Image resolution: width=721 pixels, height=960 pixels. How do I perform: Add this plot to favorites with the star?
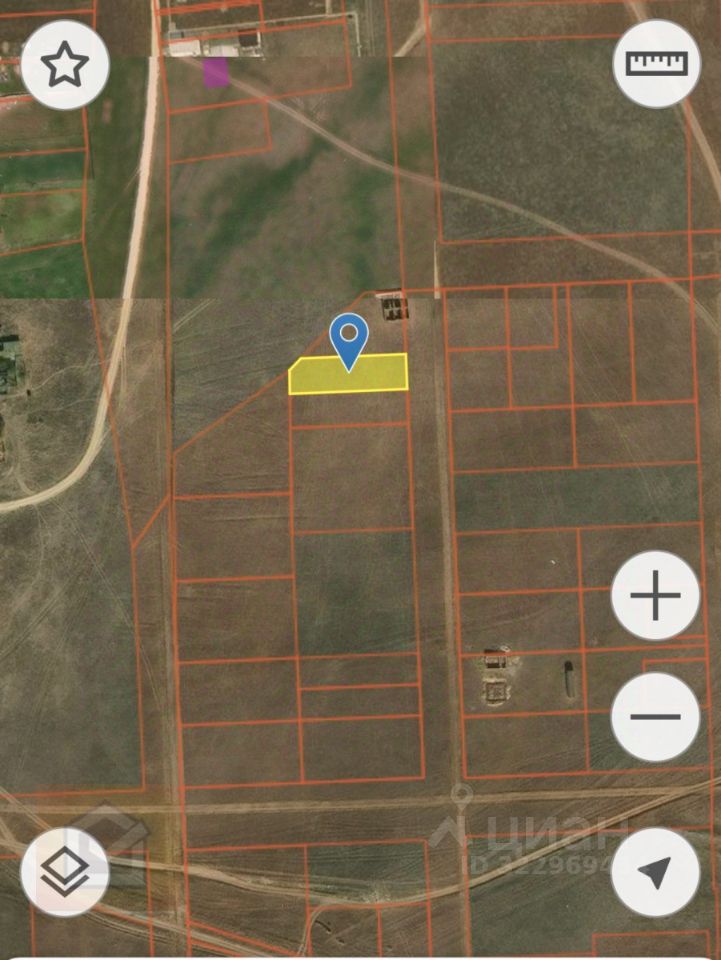coord(65,65)
